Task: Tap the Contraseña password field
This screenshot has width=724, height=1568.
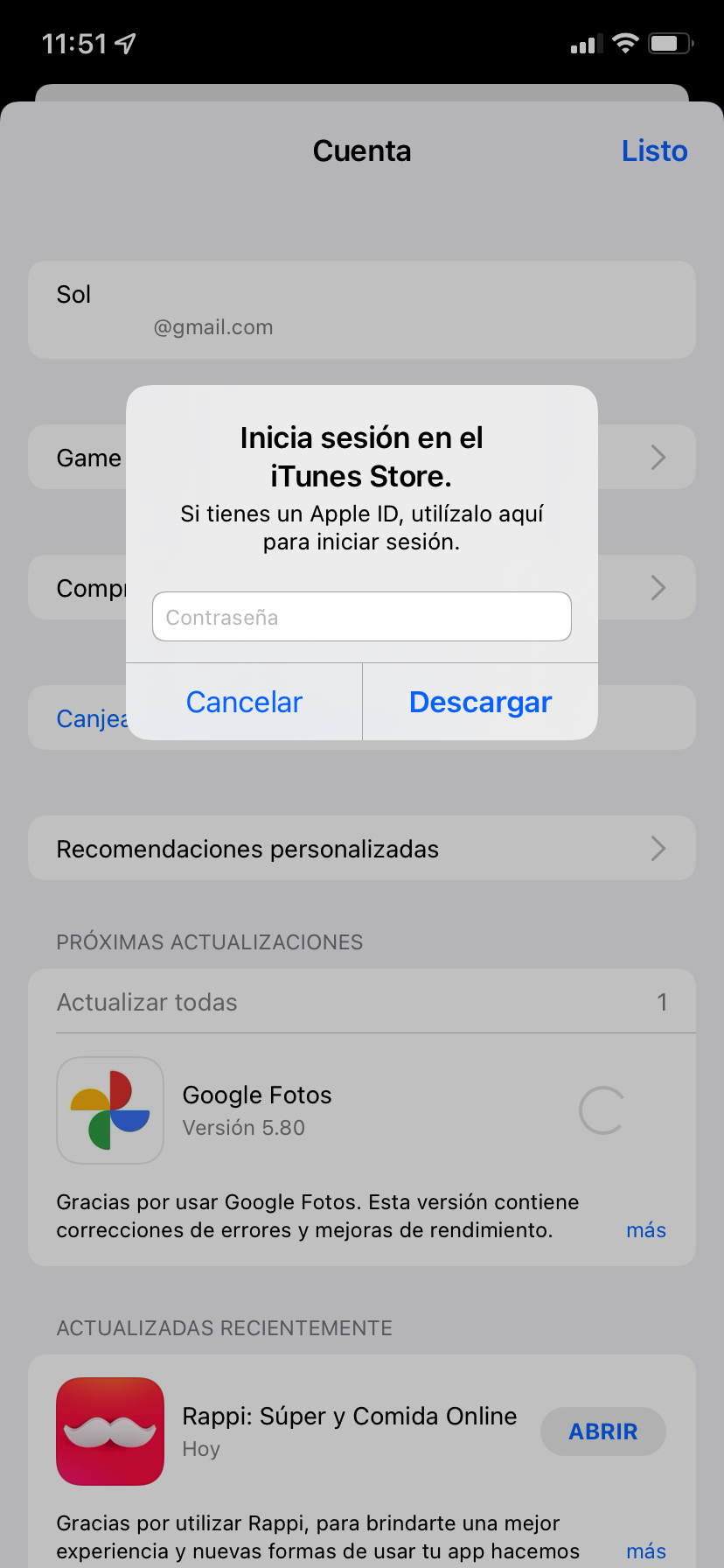Action: point(361,617)
